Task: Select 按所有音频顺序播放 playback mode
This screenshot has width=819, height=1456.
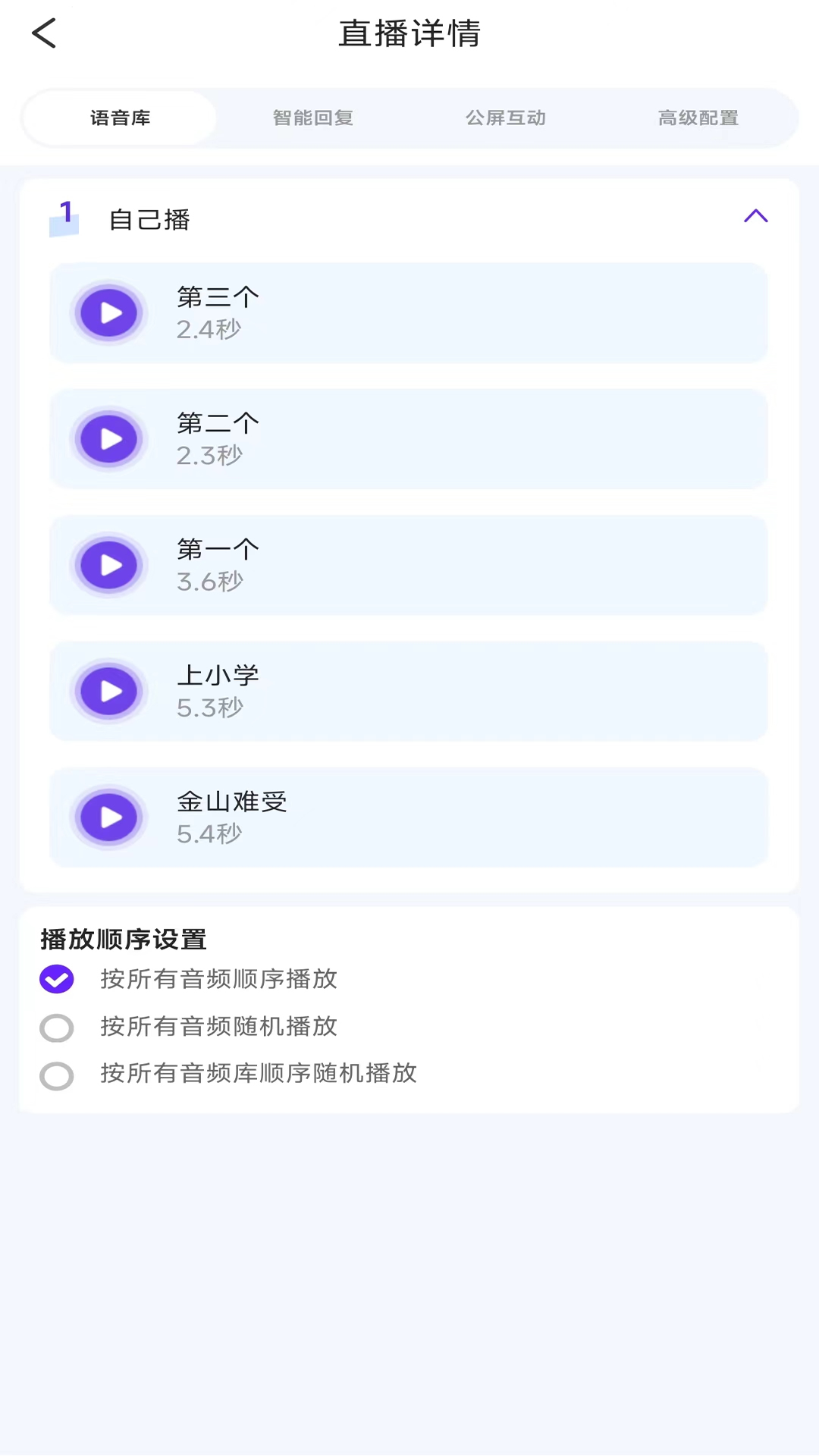Action: click(x=55, y=979)
